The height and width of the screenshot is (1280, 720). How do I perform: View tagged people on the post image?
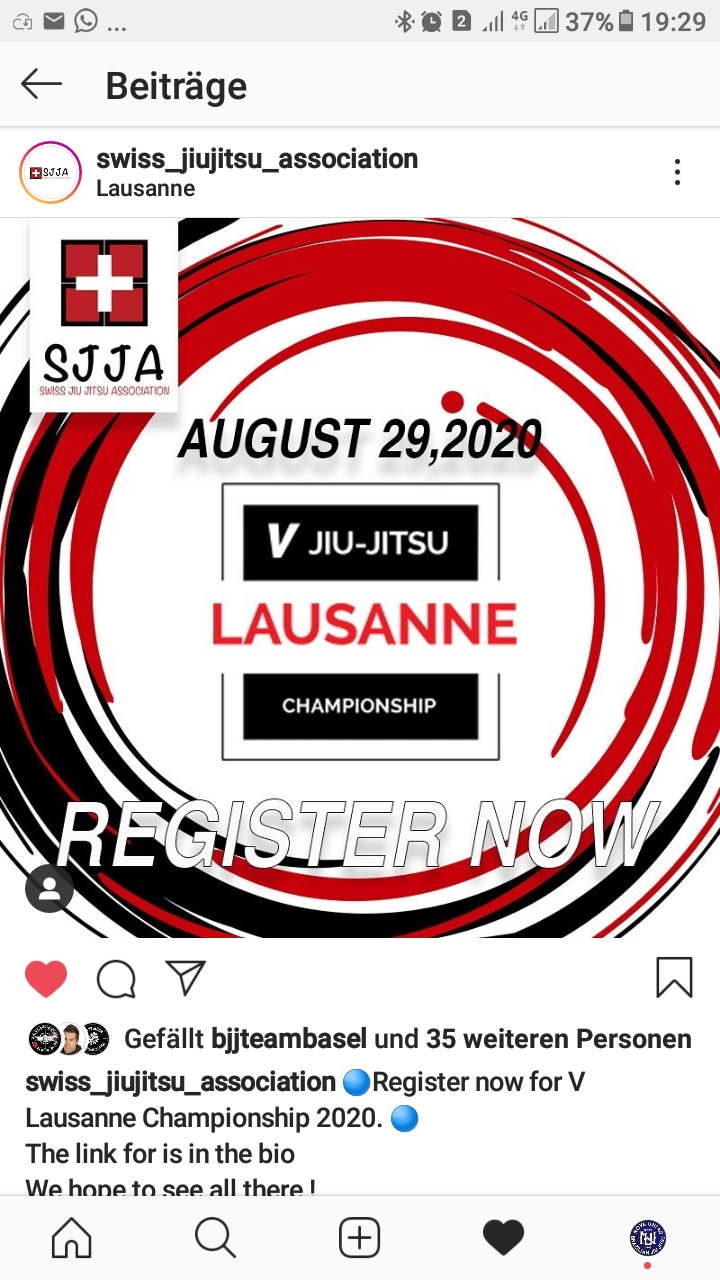click(49, 889)
